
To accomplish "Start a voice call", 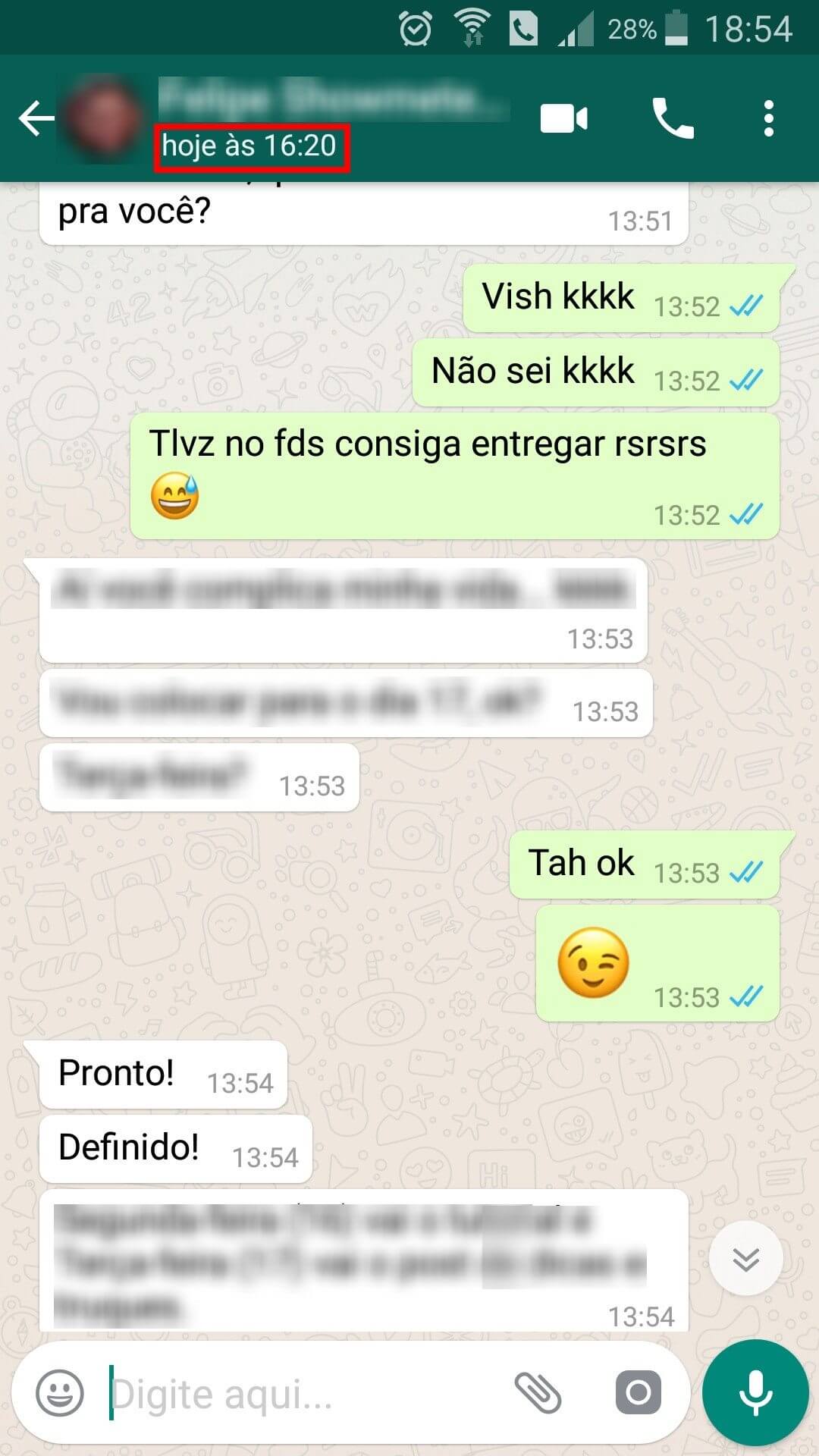I will tap(673, 119).
